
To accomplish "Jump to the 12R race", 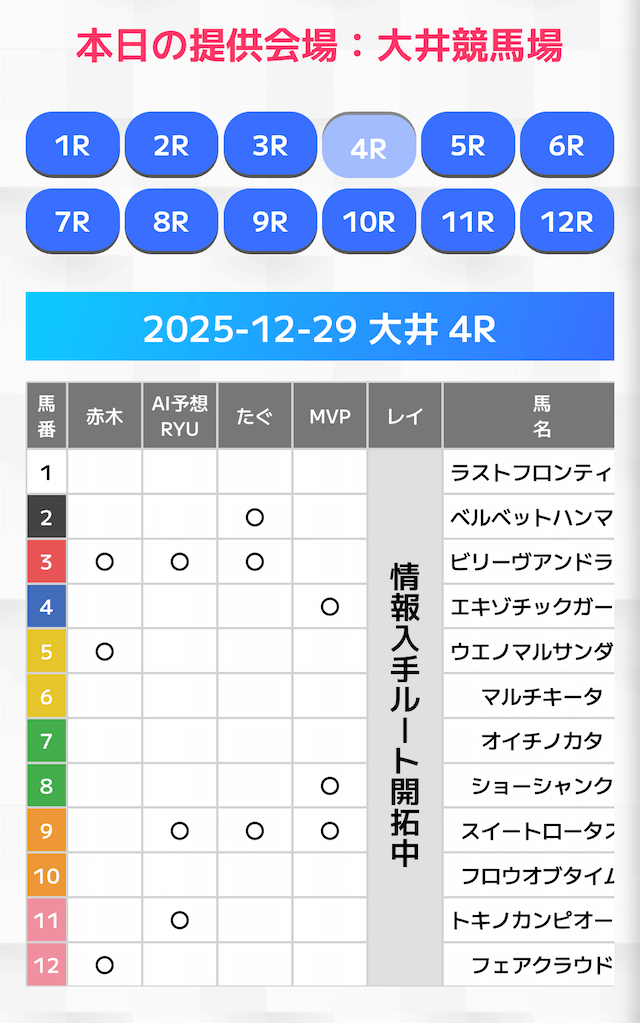I will tap(567, 221).
